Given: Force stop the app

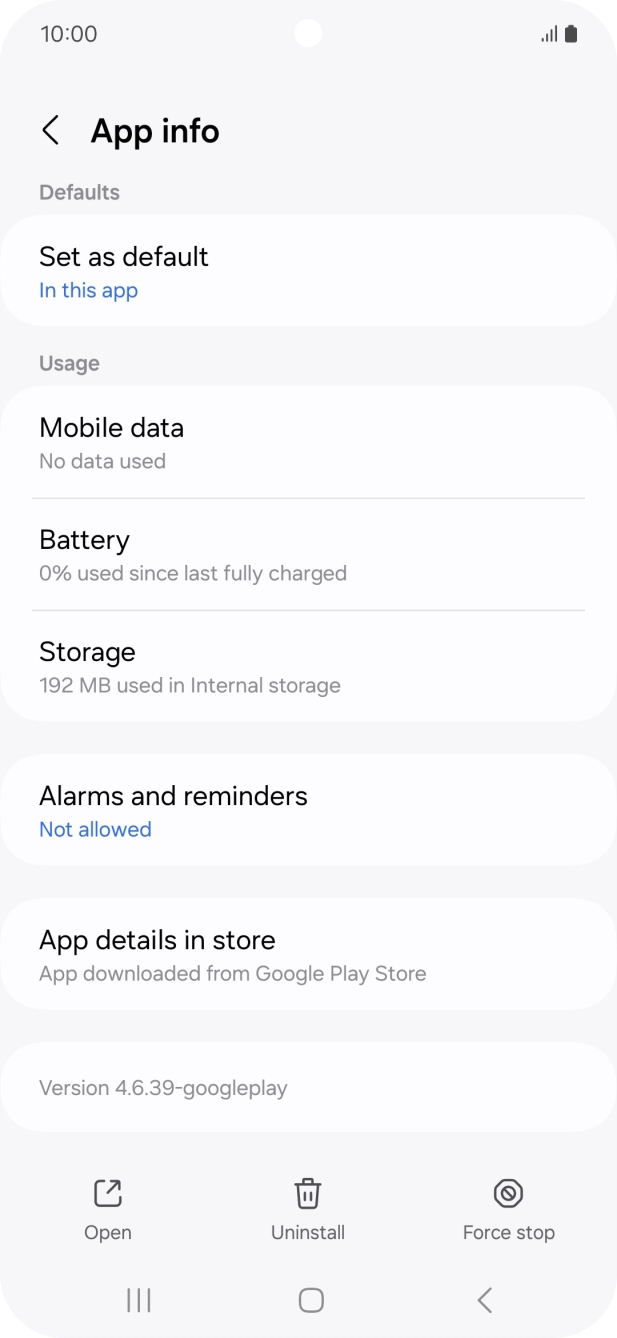Looking at the screenshot, I should pyautogui.click(x=508, y=1208).
